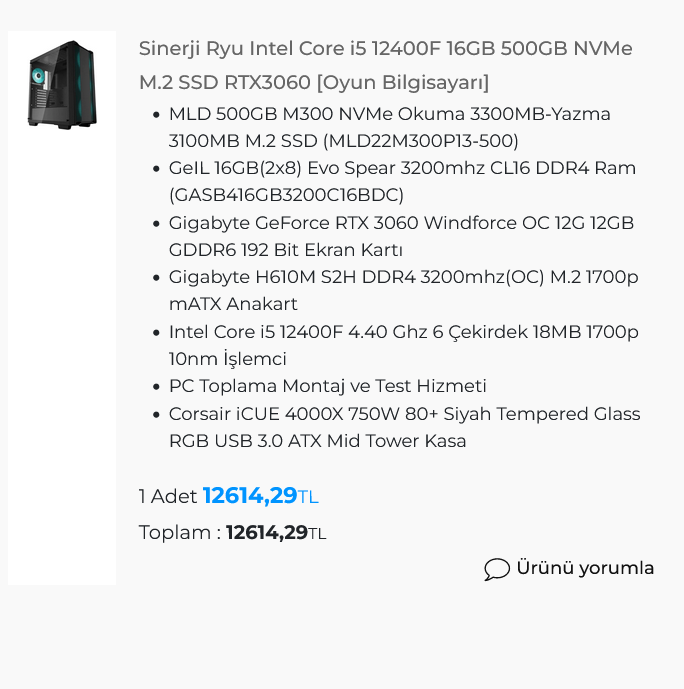
Task: Open Sinerji Ryu Intel Core i5 product title
Action: [385, 64]
